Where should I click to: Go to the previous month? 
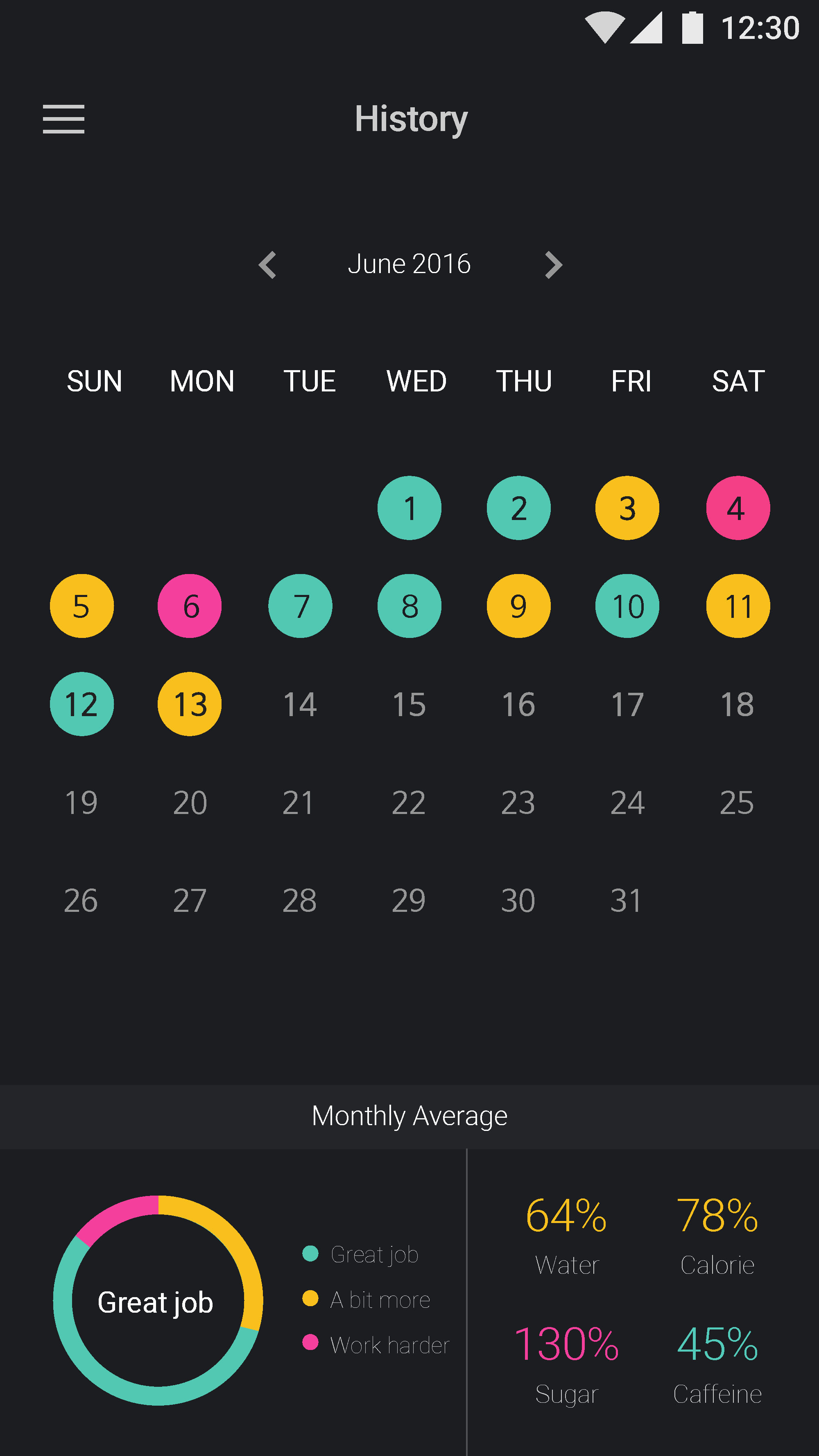pyautogui.click(x=267, y=265)
